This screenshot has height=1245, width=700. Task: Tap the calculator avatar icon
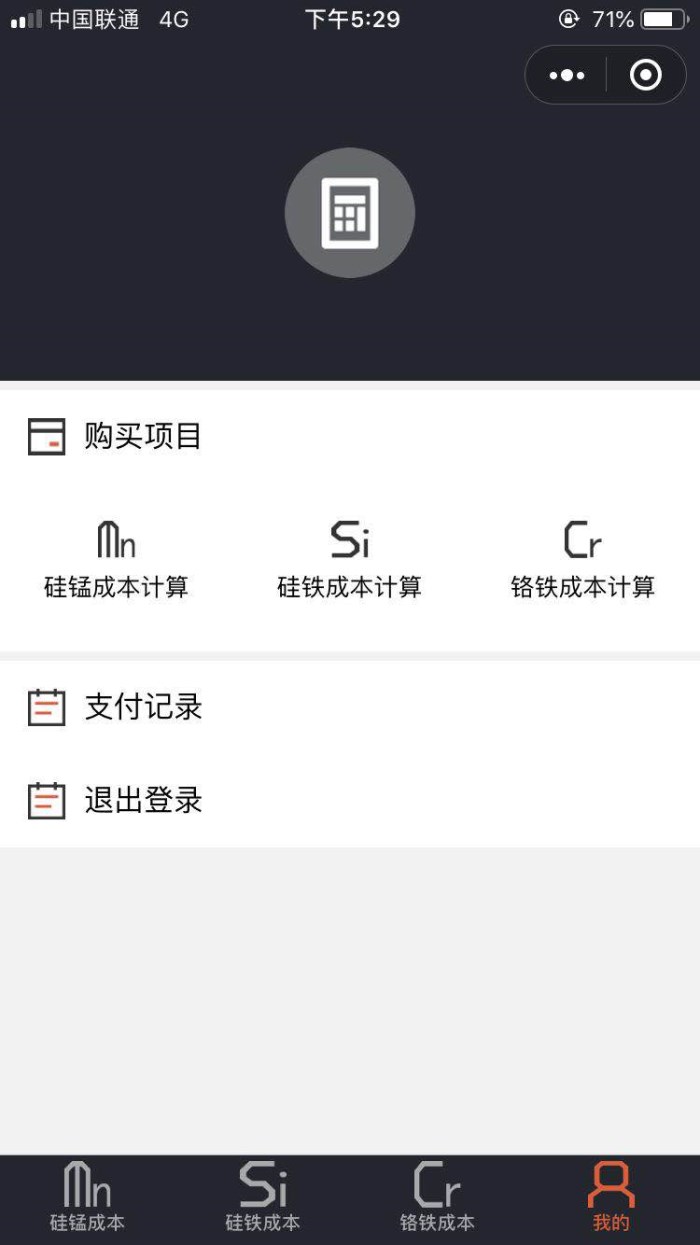pyautogui.click(x=350, y=212)
